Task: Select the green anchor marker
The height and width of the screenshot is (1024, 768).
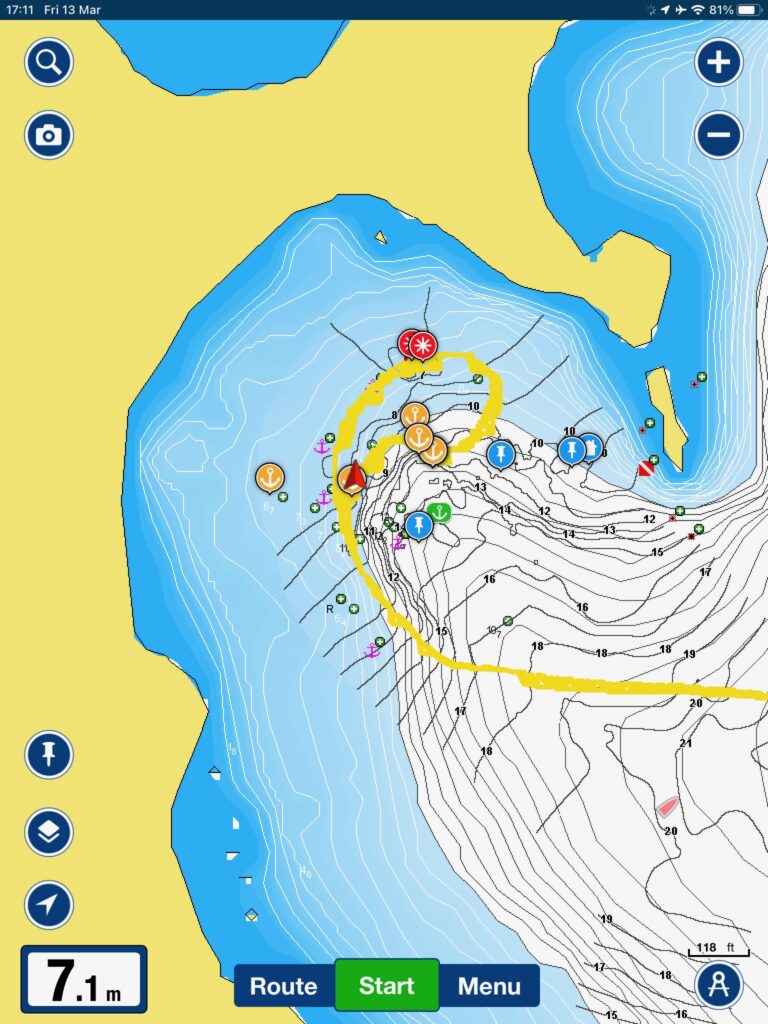Action: coord(439,512)
